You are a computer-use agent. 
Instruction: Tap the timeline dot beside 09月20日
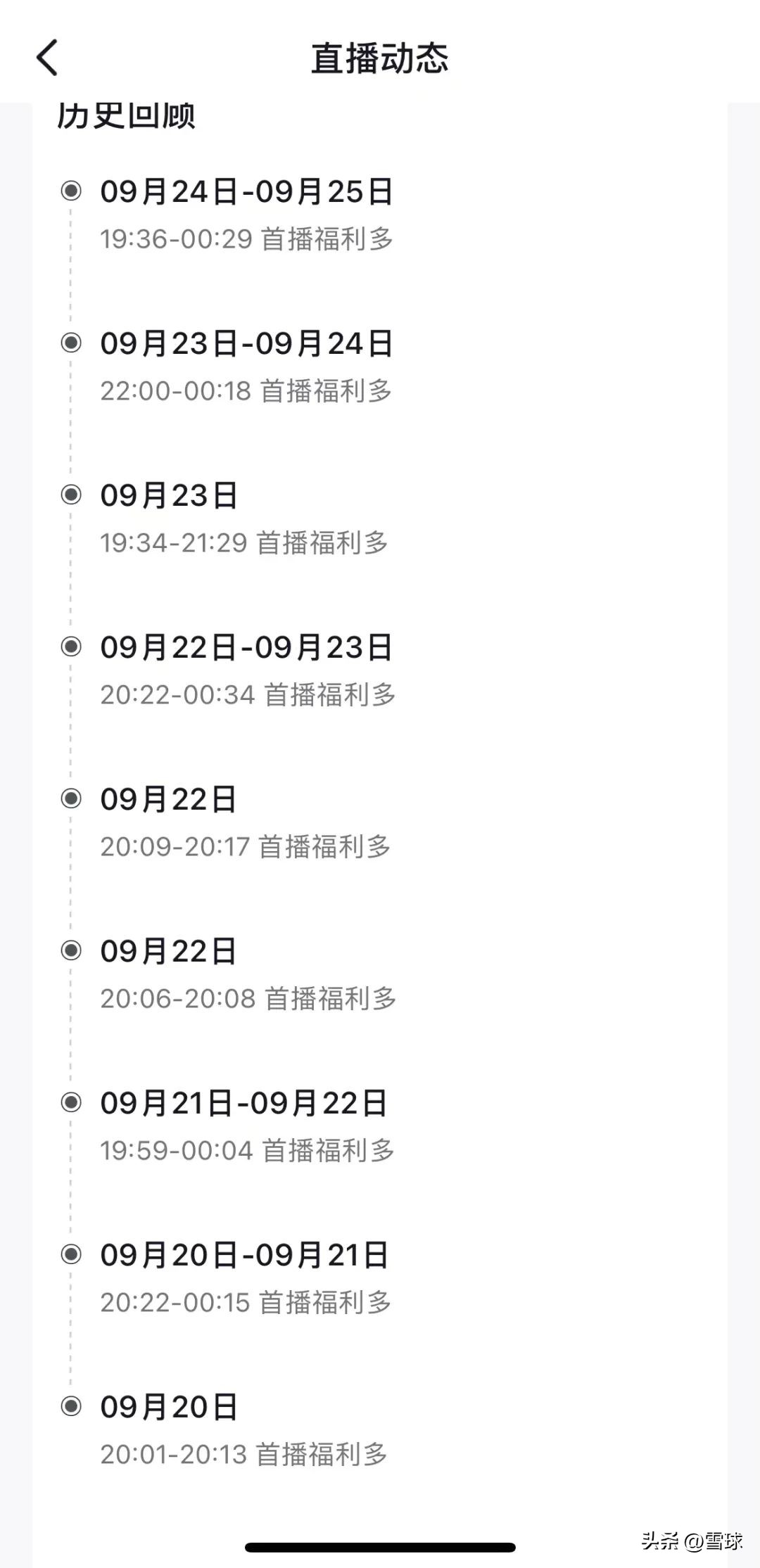70,1406
